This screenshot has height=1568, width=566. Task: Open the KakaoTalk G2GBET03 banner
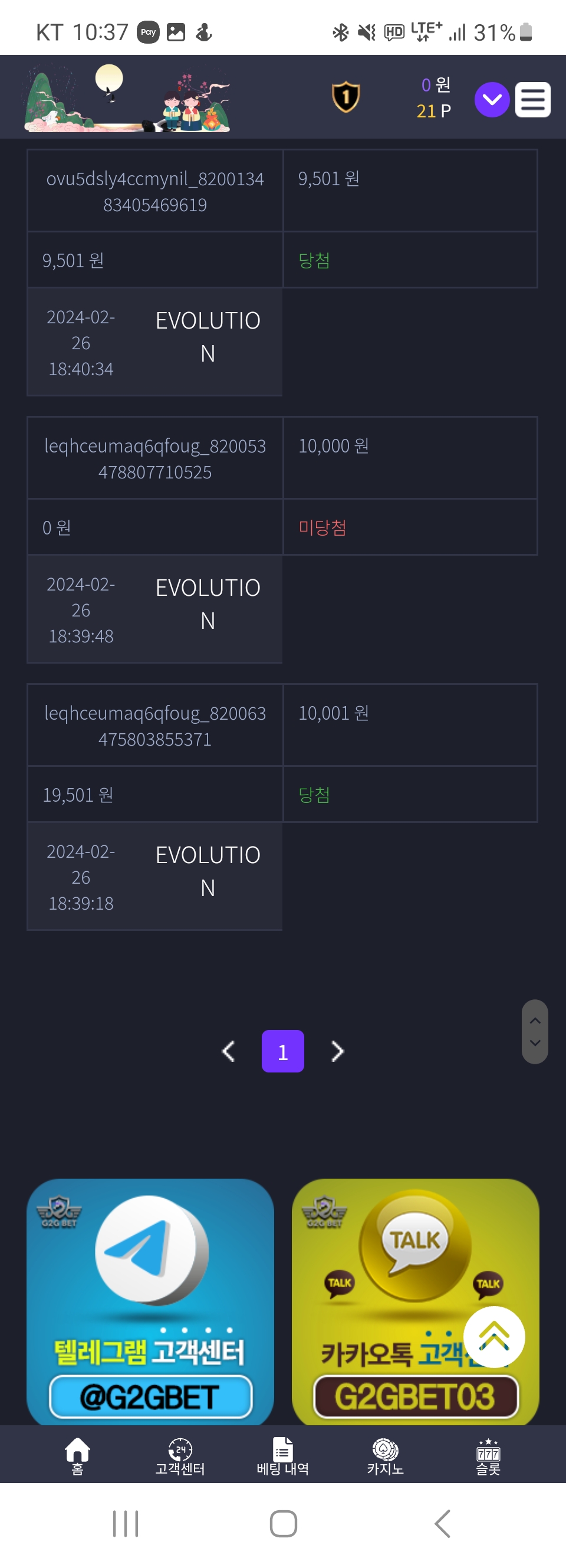pyautogui.click(x=415, y=1301)
